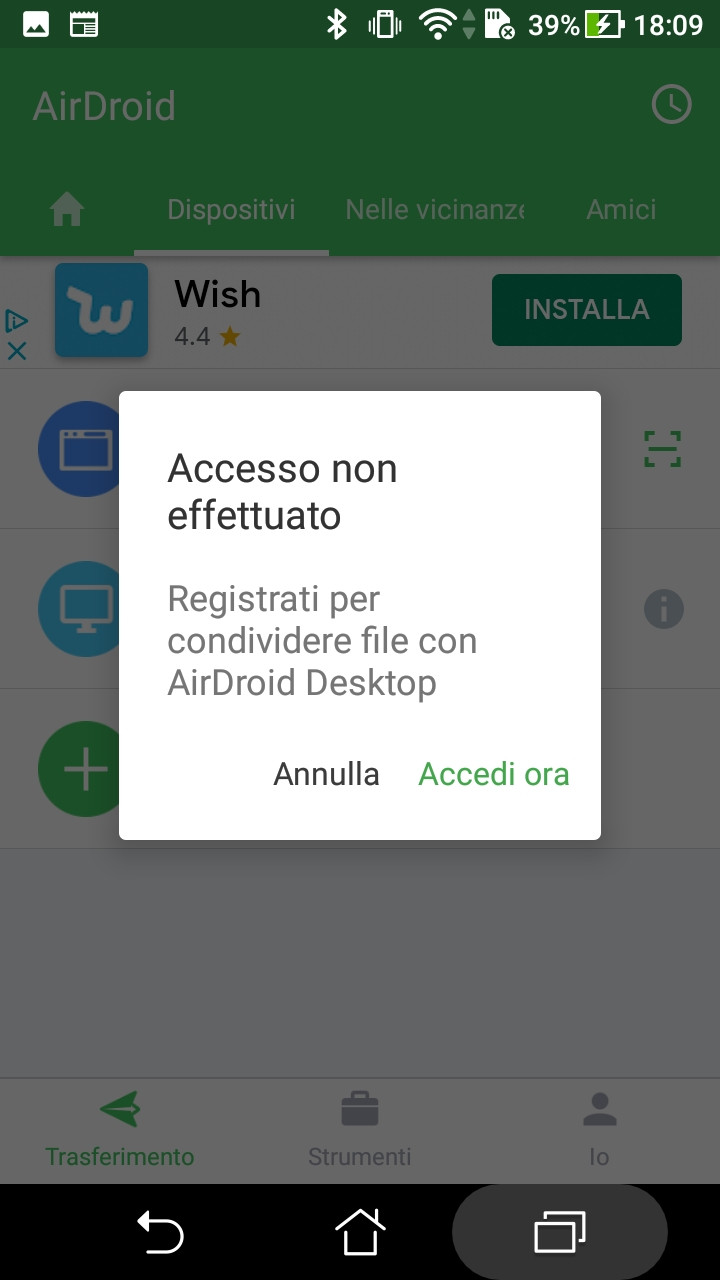Tap the system back button
This screenshot has height=1280, width=720.
[x=160, y=1232]
